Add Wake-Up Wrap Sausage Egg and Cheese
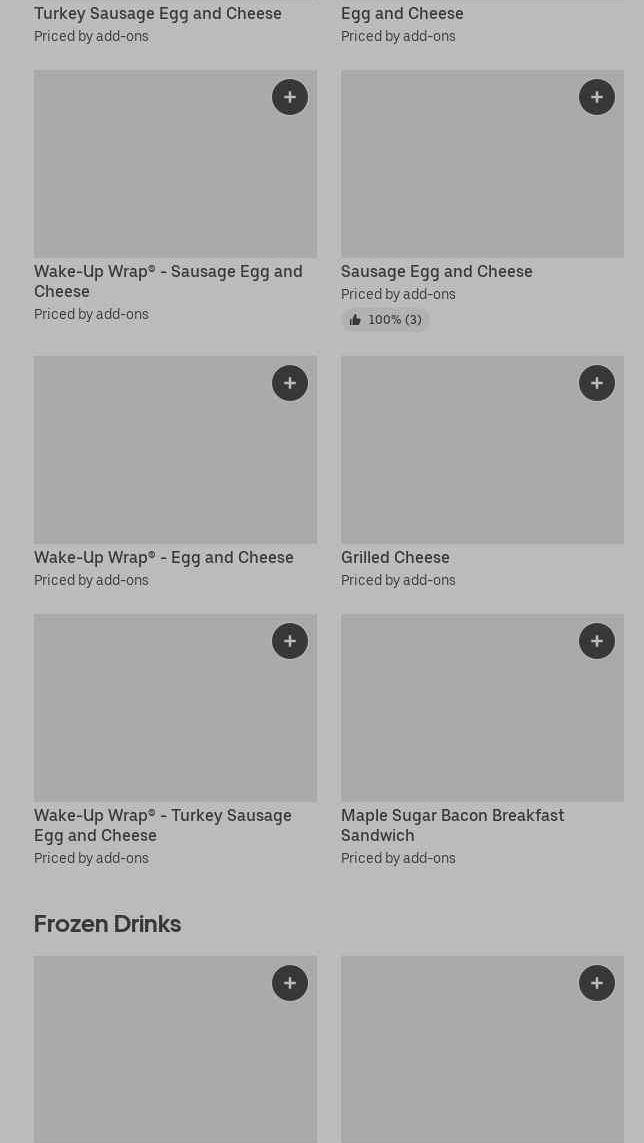 tap(290, 97)
